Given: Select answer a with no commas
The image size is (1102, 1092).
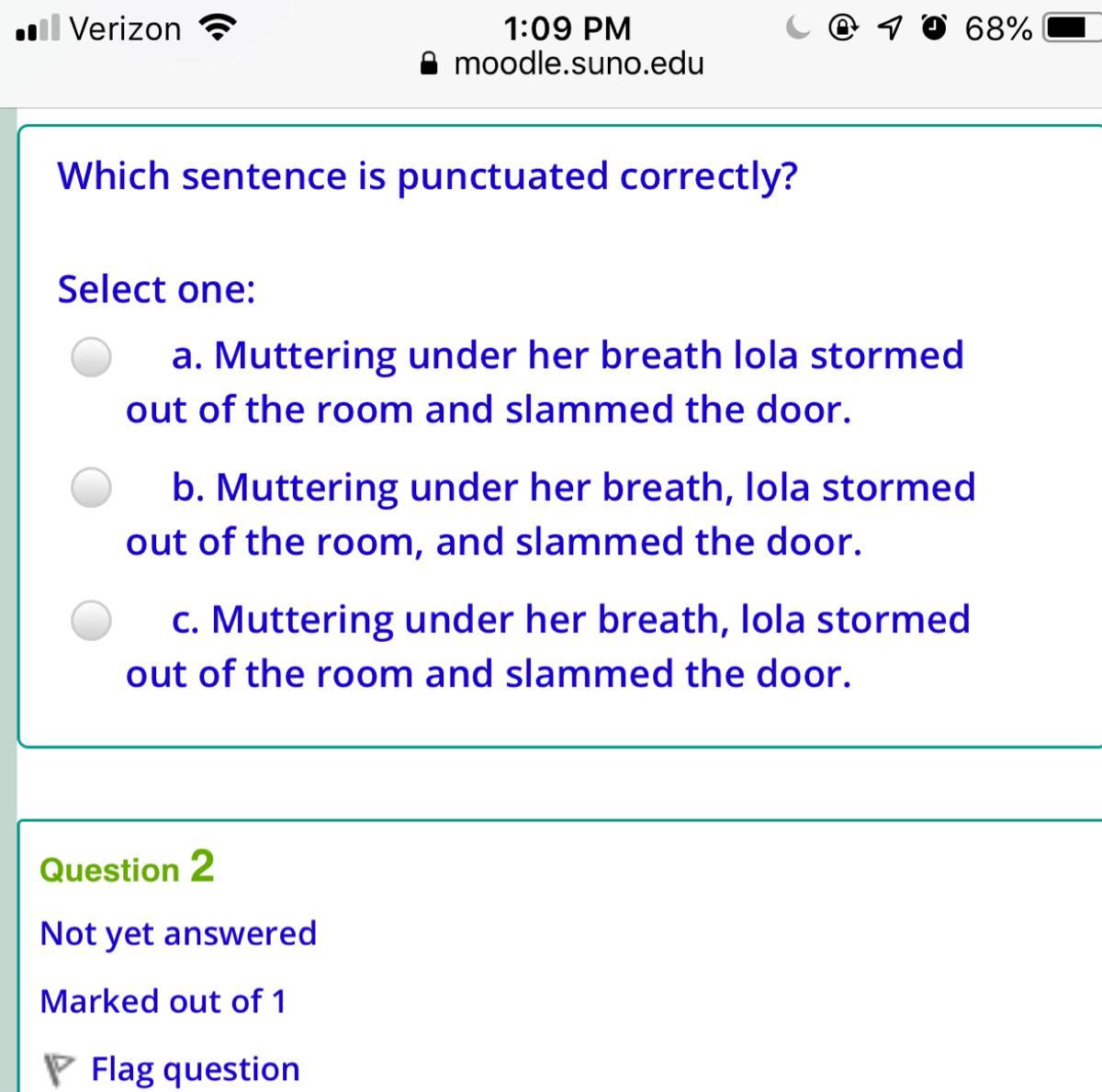Looking at the screenshot, I should (92, 356).
